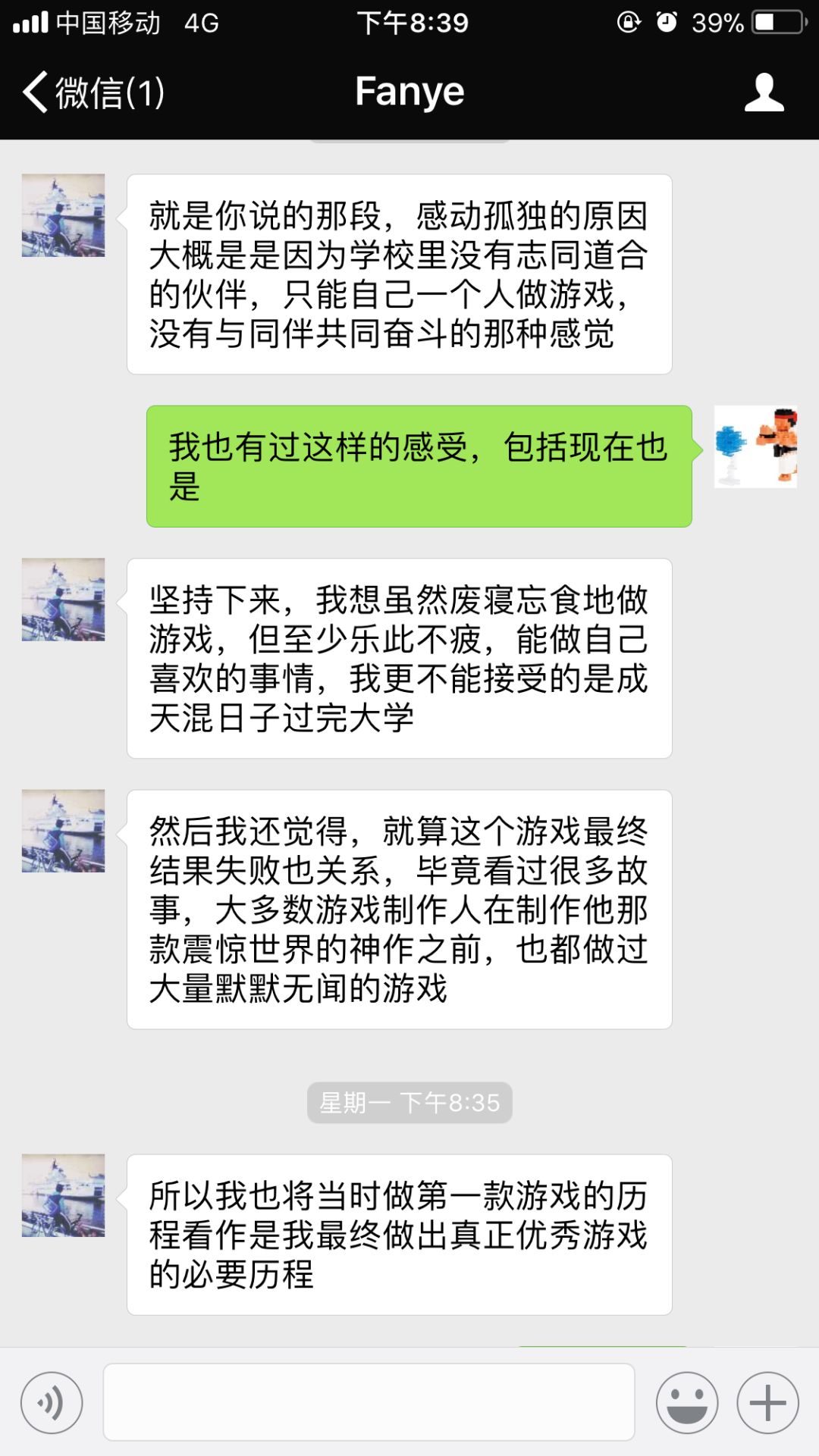The height and width of the screenshot is (1456, 819).
Task: Focus the message text field
Action: pos(369,1402)
